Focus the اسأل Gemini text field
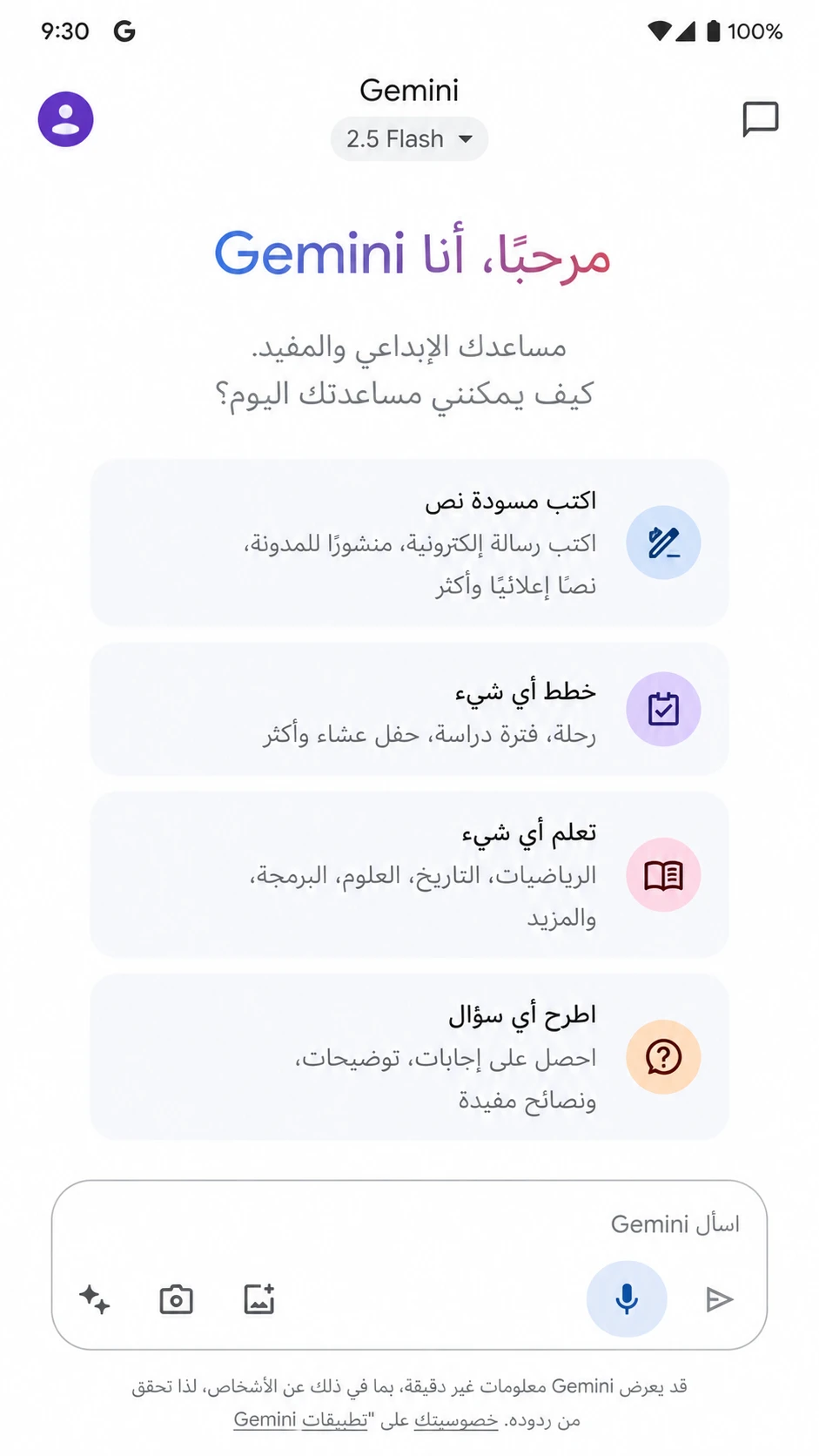 tap(409, 1223)
